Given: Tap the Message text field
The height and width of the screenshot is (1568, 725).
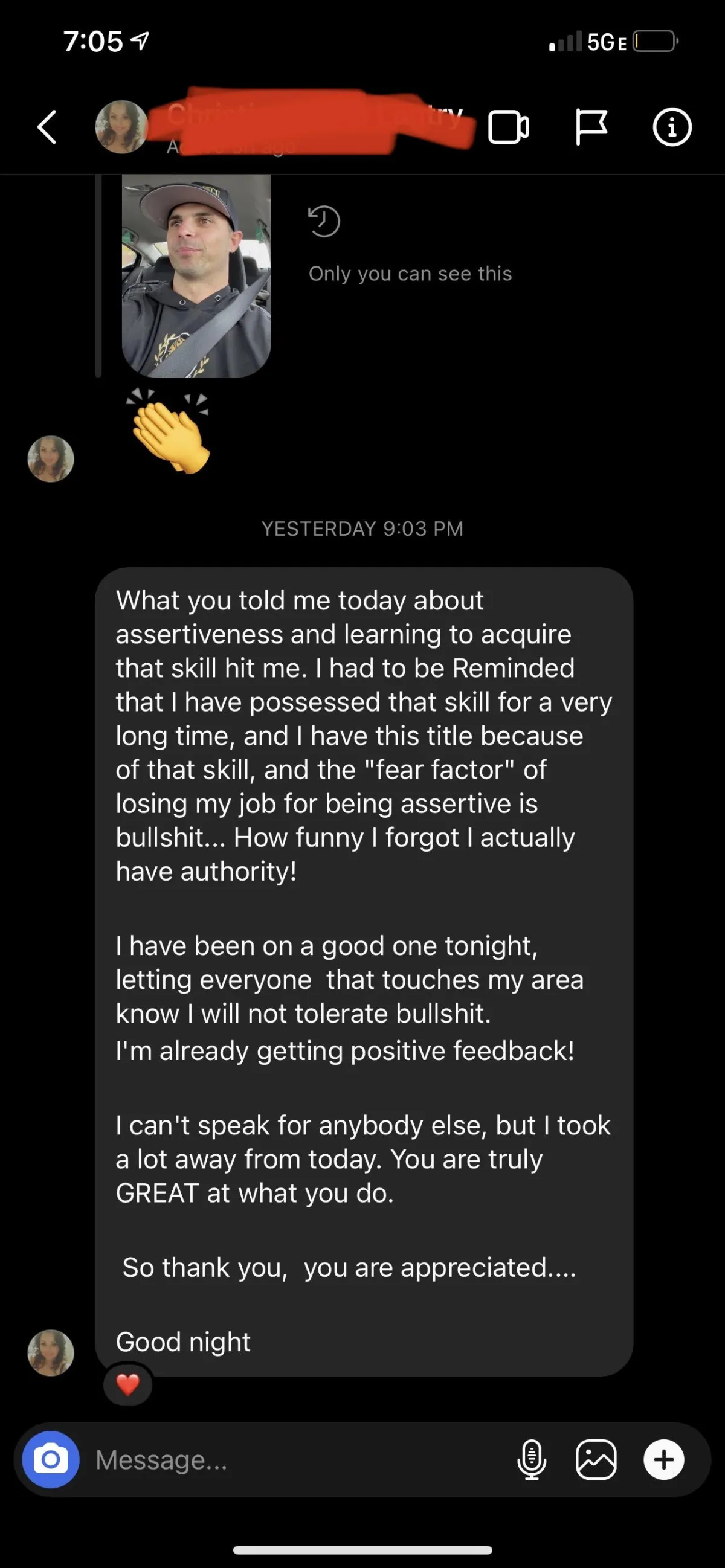Looking at the screenshot, I should [x=298, y=1459].
